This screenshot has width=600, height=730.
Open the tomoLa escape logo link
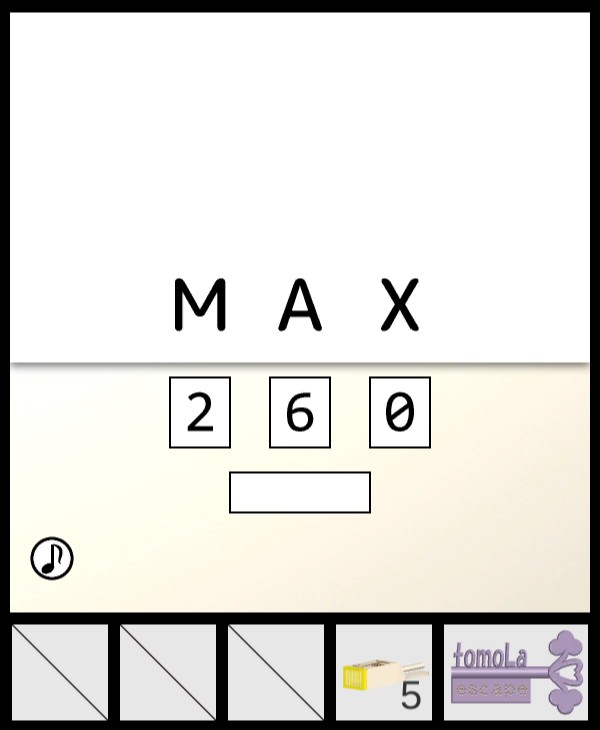(x=516, y=672)
